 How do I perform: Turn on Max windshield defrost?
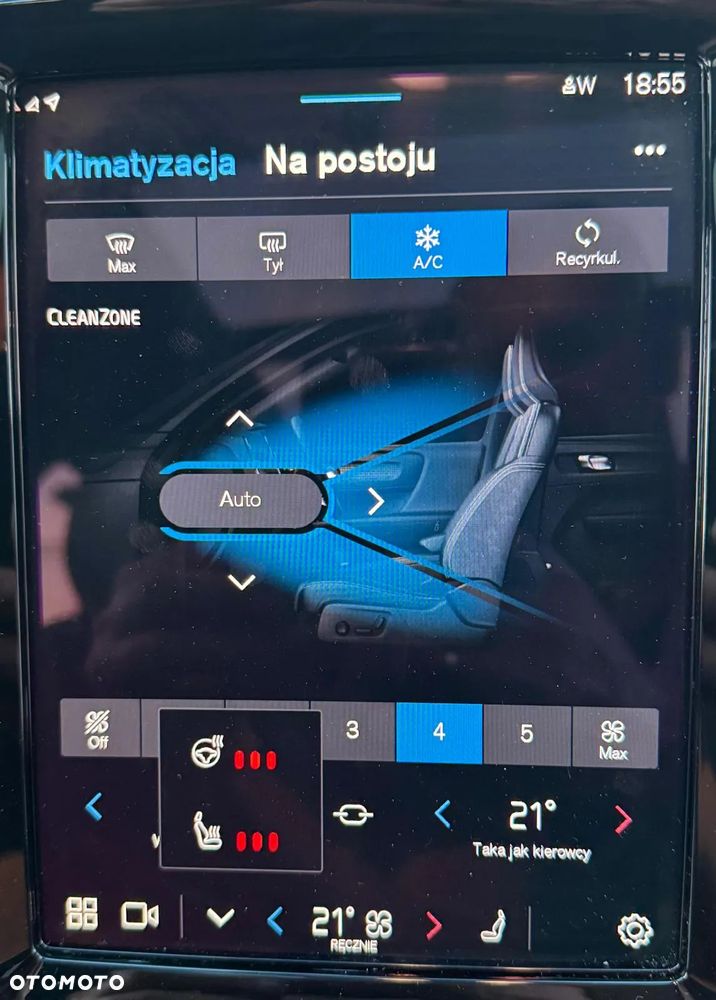pyautogui.click(x=121, y=249)
